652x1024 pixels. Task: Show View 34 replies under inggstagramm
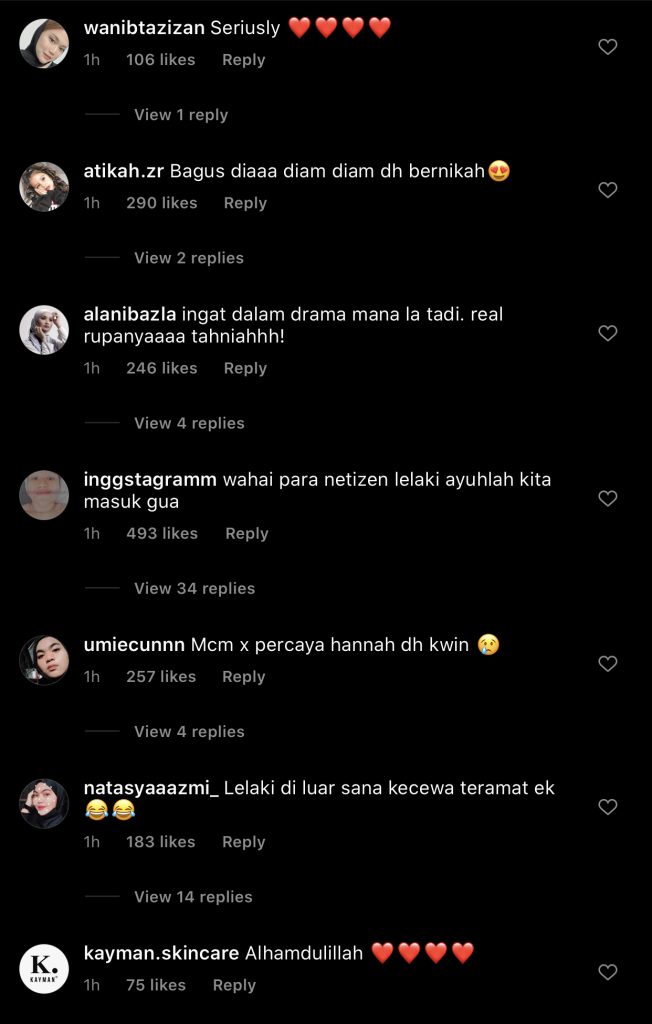(194, 588)
